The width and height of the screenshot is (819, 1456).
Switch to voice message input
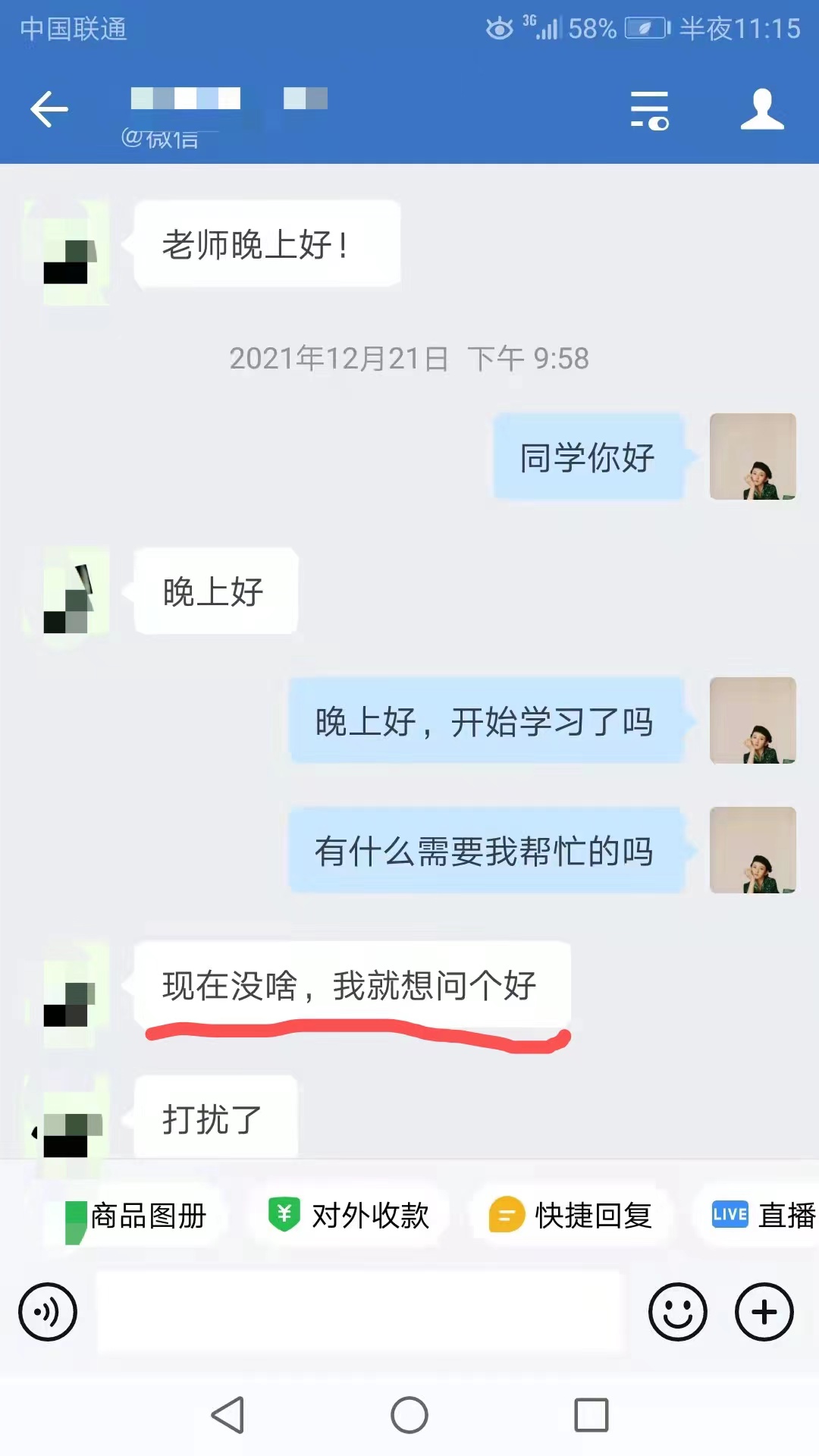(x=48, y=1312)
